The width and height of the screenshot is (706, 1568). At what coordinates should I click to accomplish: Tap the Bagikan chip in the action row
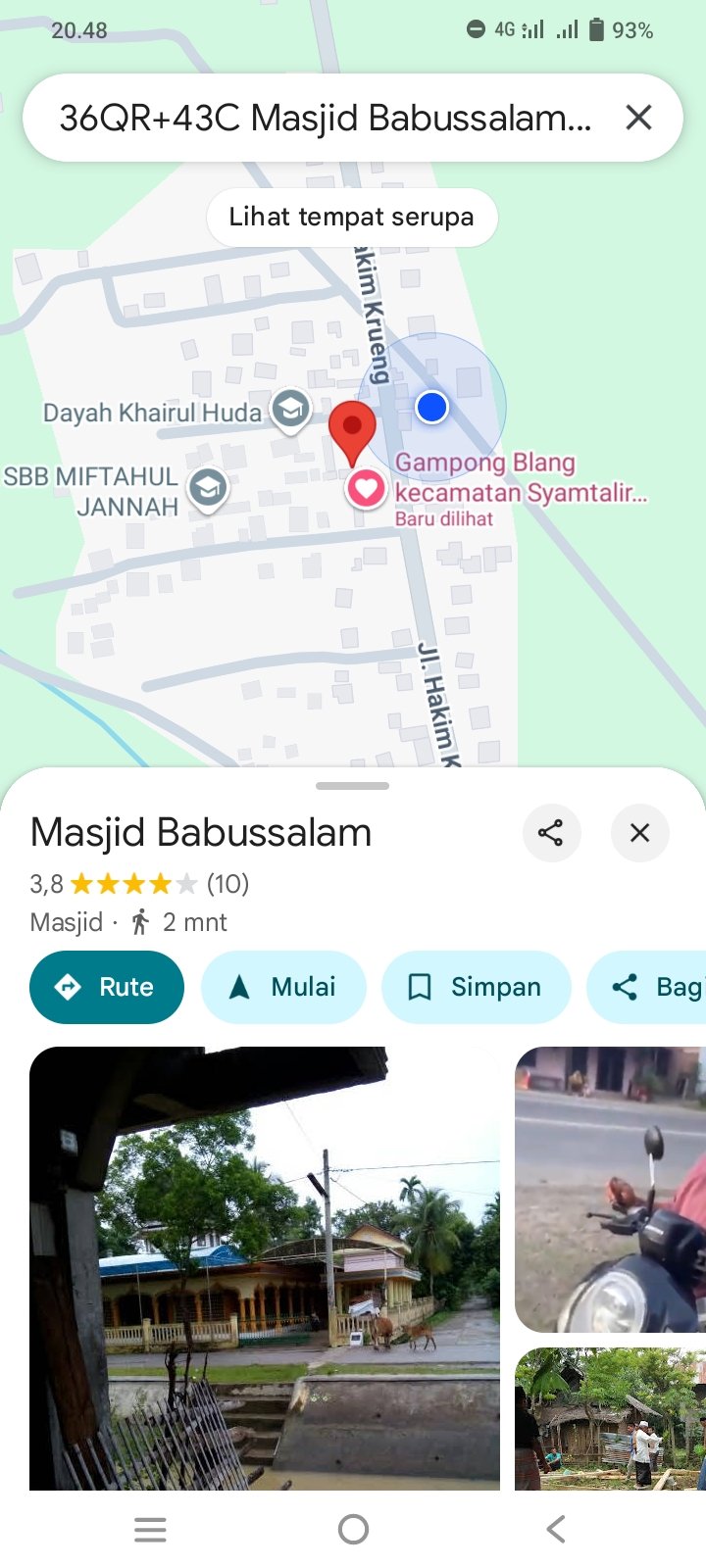(x=647, y=987)
